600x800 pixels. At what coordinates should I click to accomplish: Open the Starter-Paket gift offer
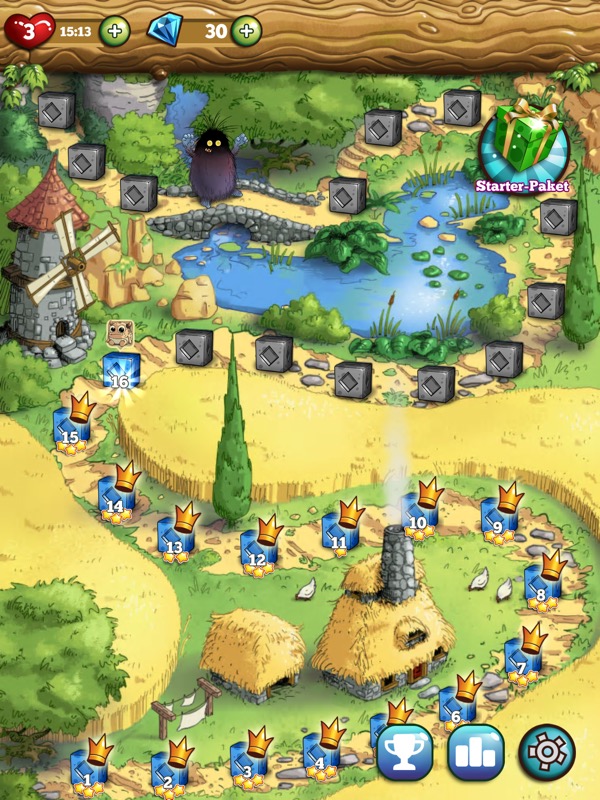(523, 148)
